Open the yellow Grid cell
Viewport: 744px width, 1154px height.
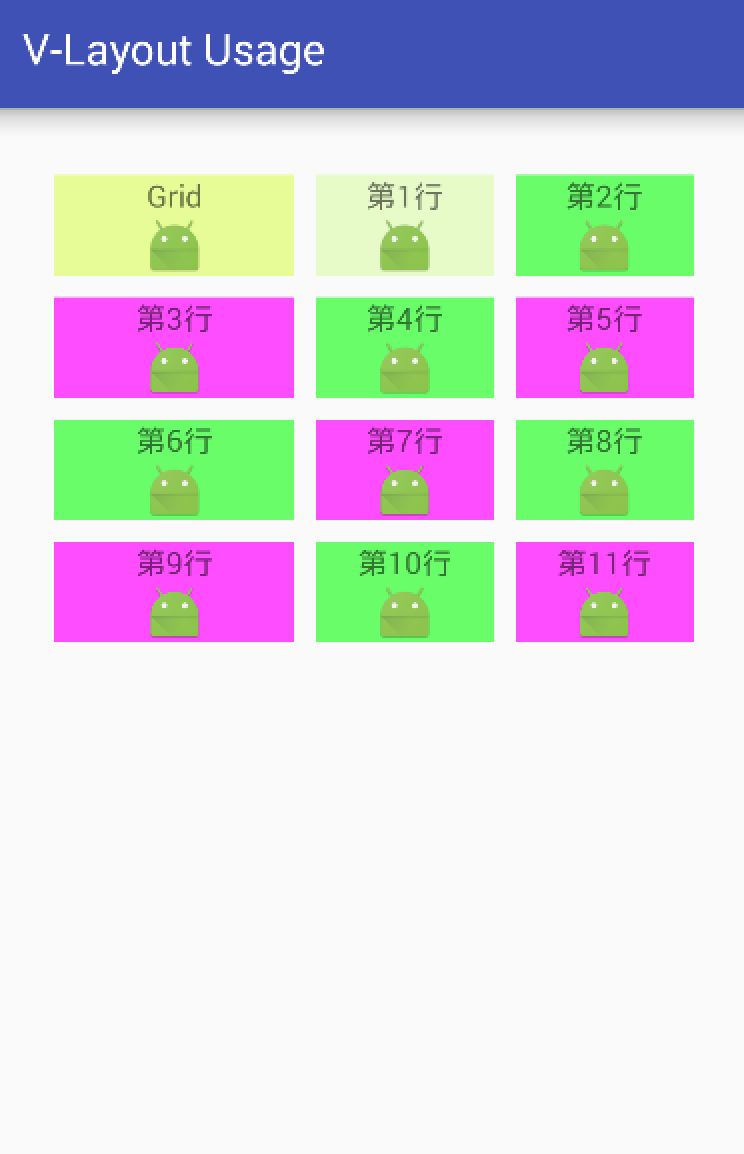tap(174, 224)
